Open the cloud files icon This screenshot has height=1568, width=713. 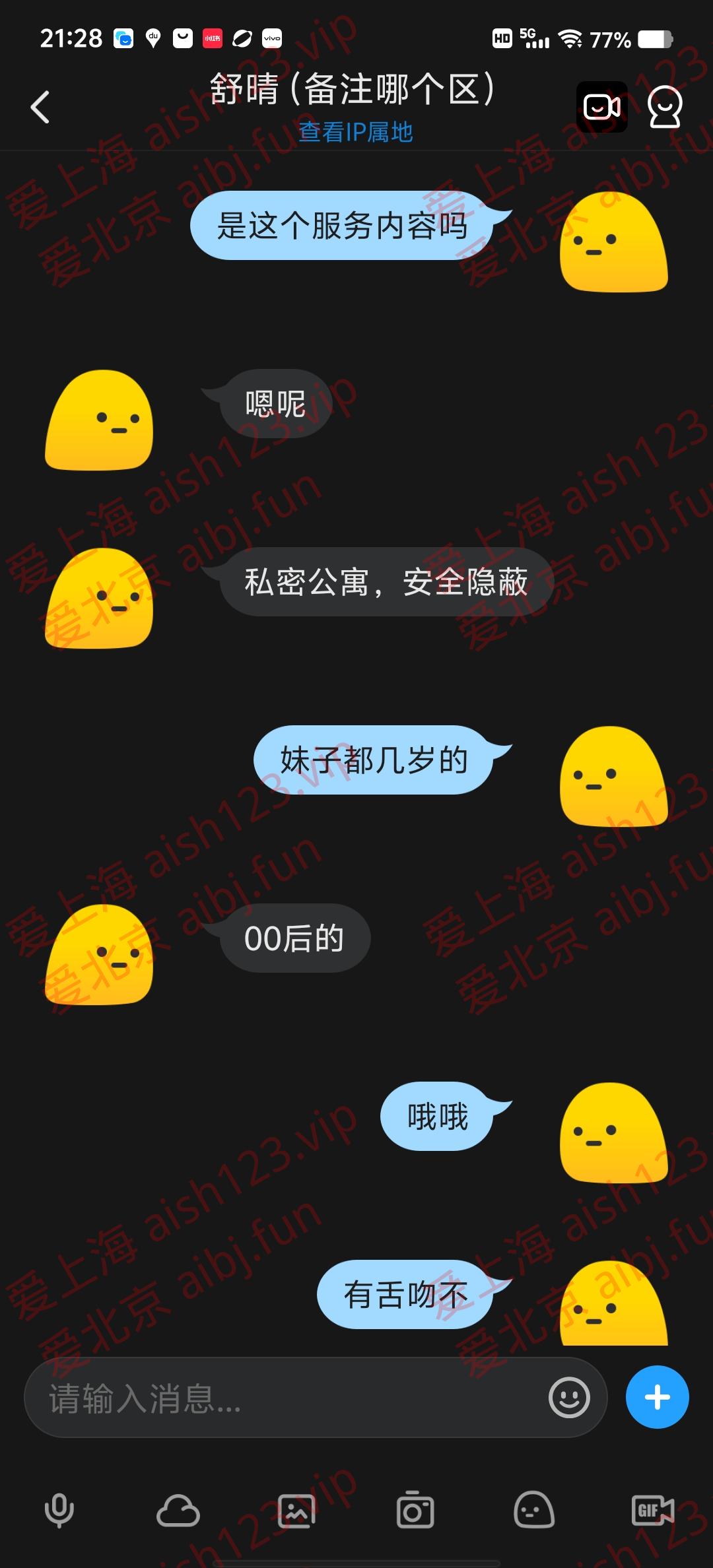click(x=178, y=1511)
